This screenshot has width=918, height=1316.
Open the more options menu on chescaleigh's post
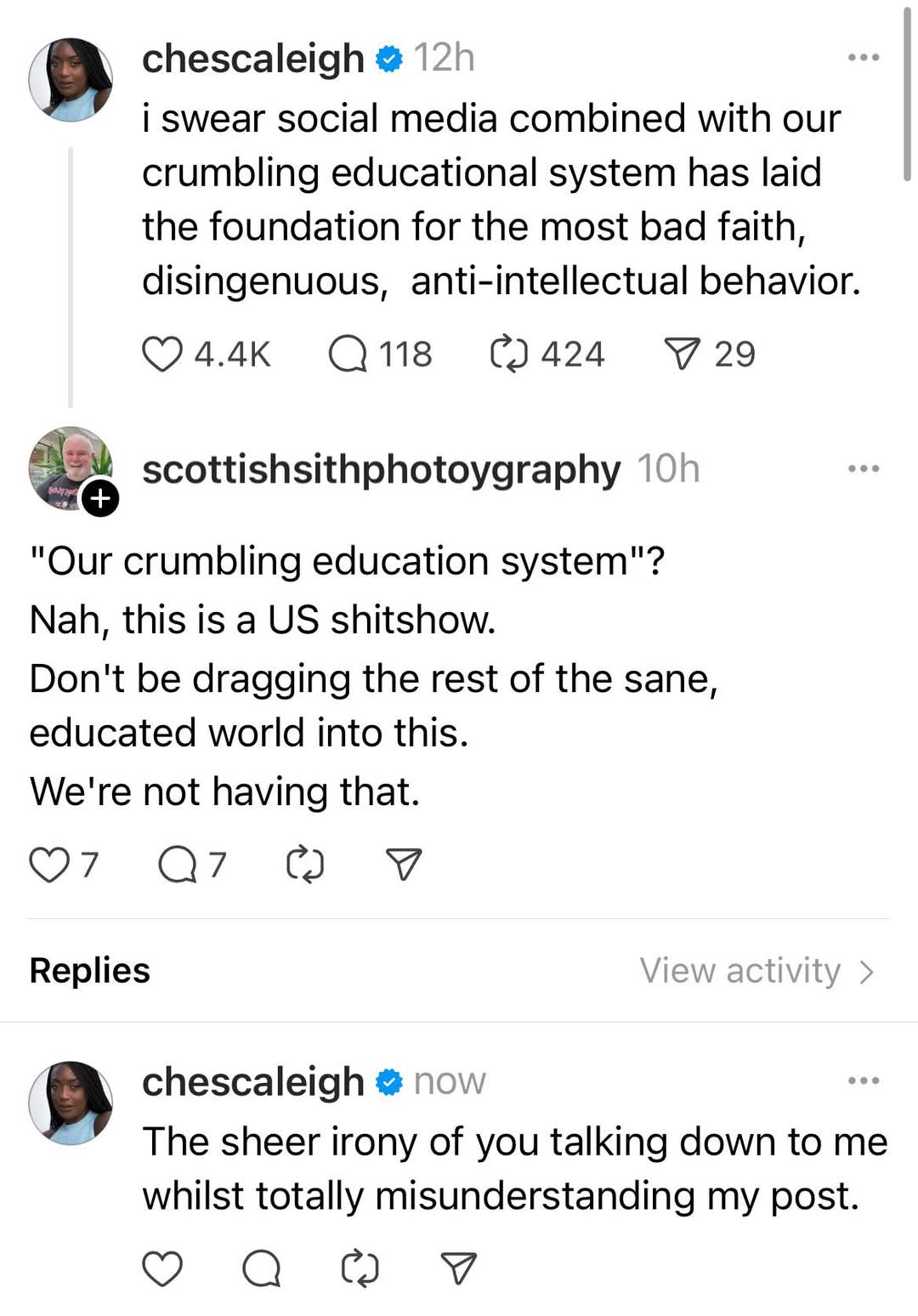[862, 56]
